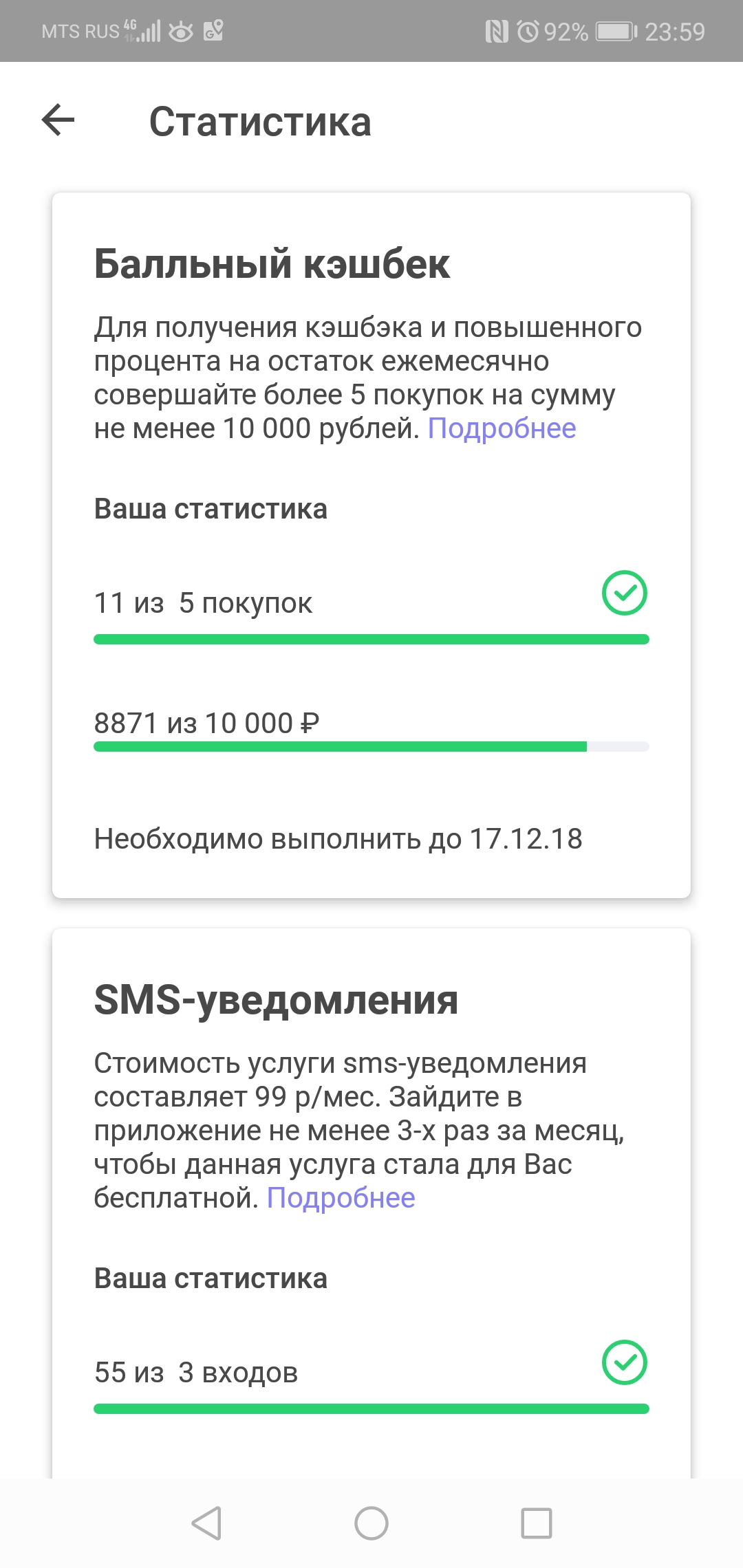Image resolution: width=743 pixels, height=1568 pixels.
Task: Tap the eye icon in the status bar
Action: click(181, 30)
